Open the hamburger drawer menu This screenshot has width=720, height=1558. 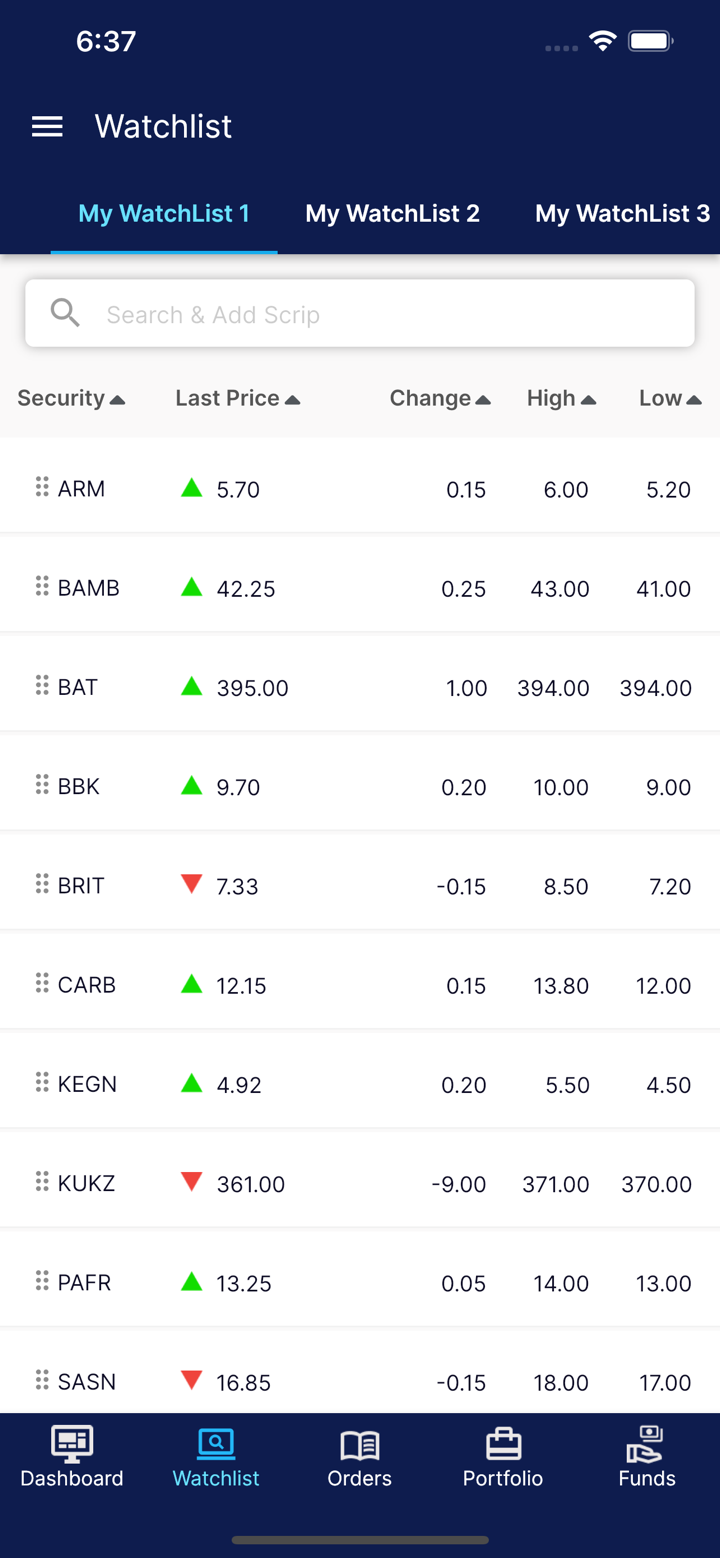click(x=47, y=127)
